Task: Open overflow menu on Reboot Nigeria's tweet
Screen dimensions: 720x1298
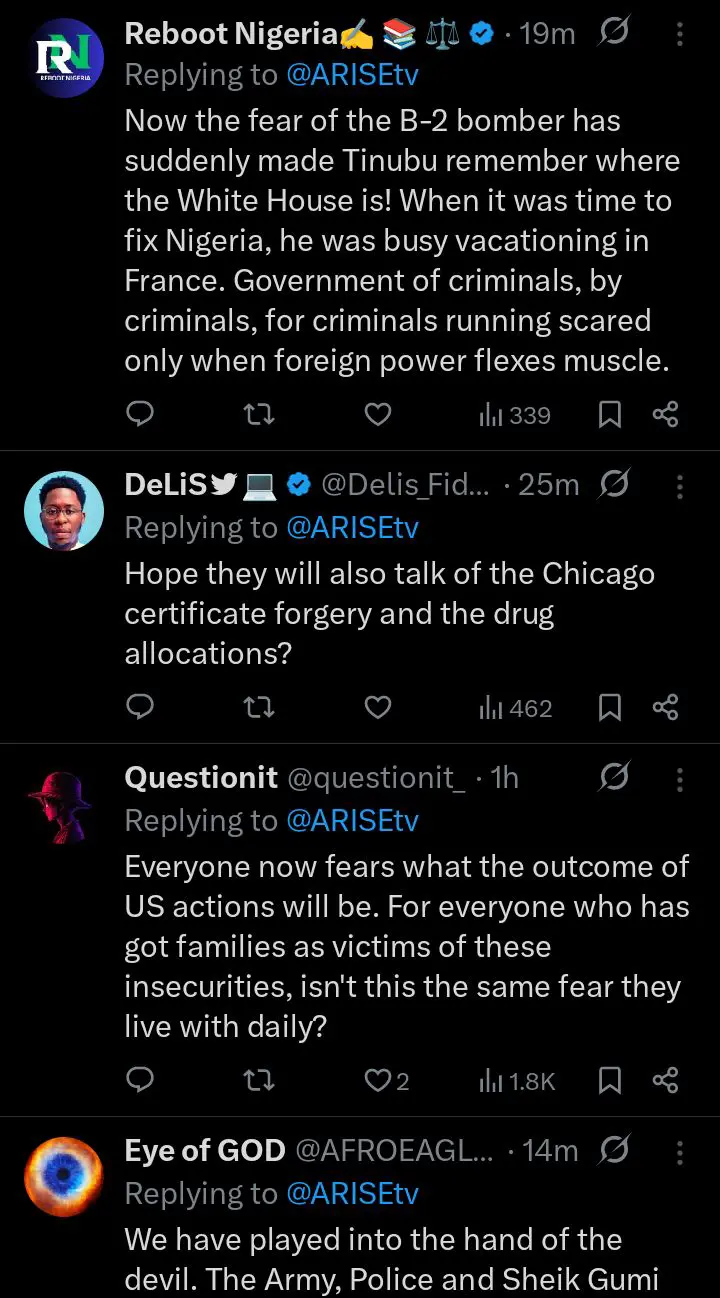Action: [x=680, y=34]
